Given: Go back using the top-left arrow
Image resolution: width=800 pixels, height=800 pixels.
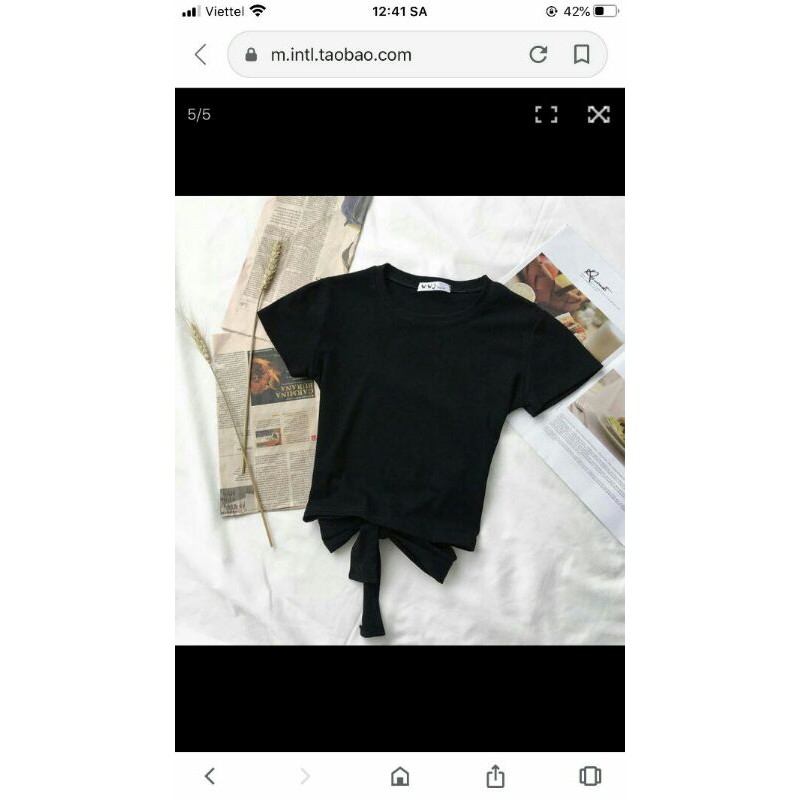Looking at the screenshot, I should 201,55.
